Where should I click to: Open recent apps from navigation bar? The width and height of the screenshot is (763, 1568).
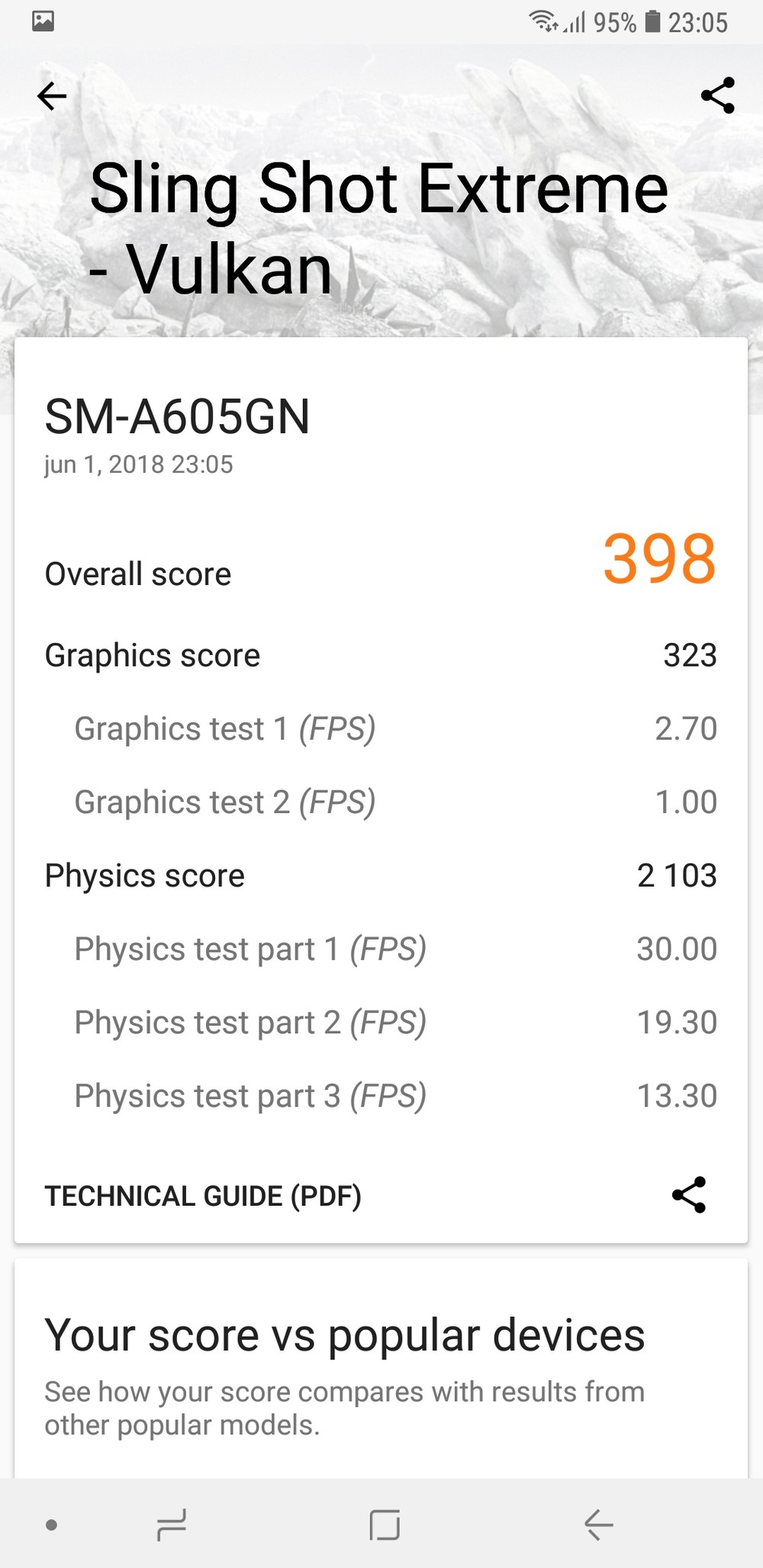tap(172, 1525)
